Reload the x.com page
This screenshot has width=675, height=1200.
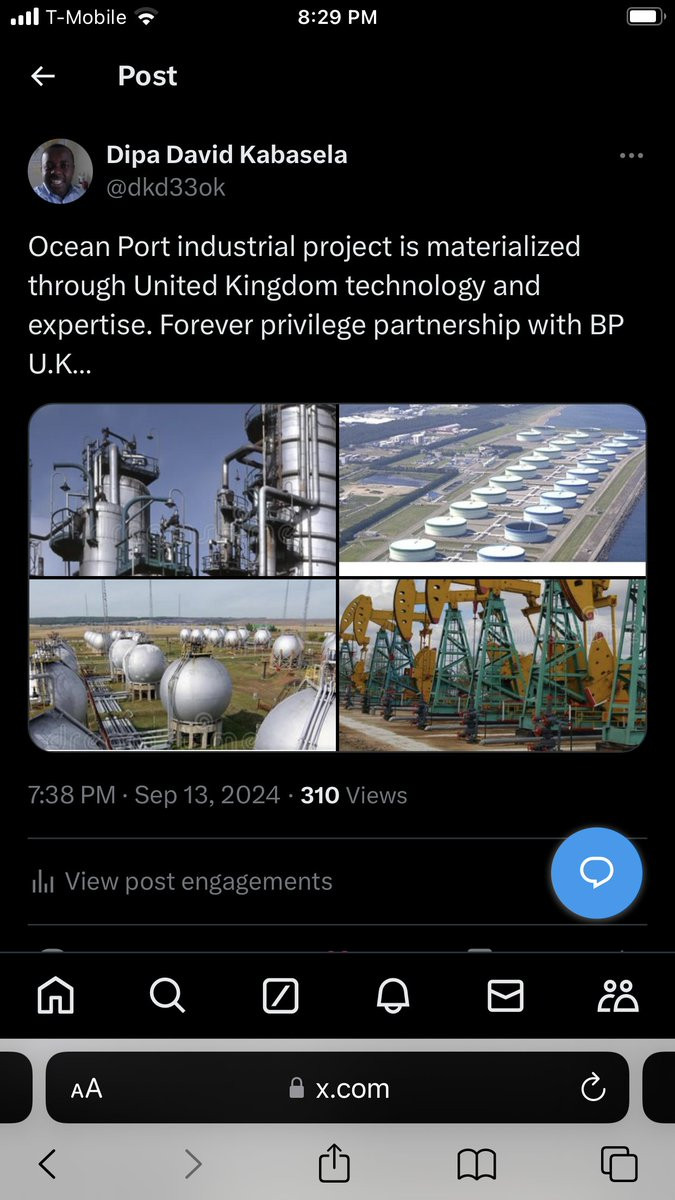click(593, 1088)
